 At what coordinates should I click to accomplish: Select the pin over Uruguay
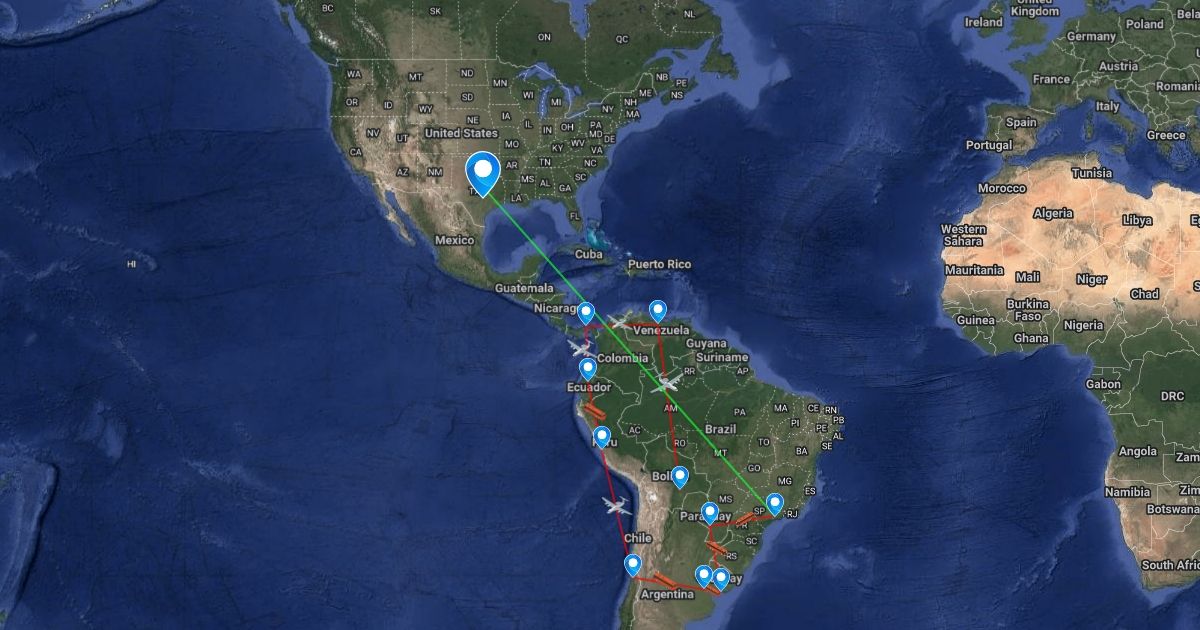click(x=720, y=577)
